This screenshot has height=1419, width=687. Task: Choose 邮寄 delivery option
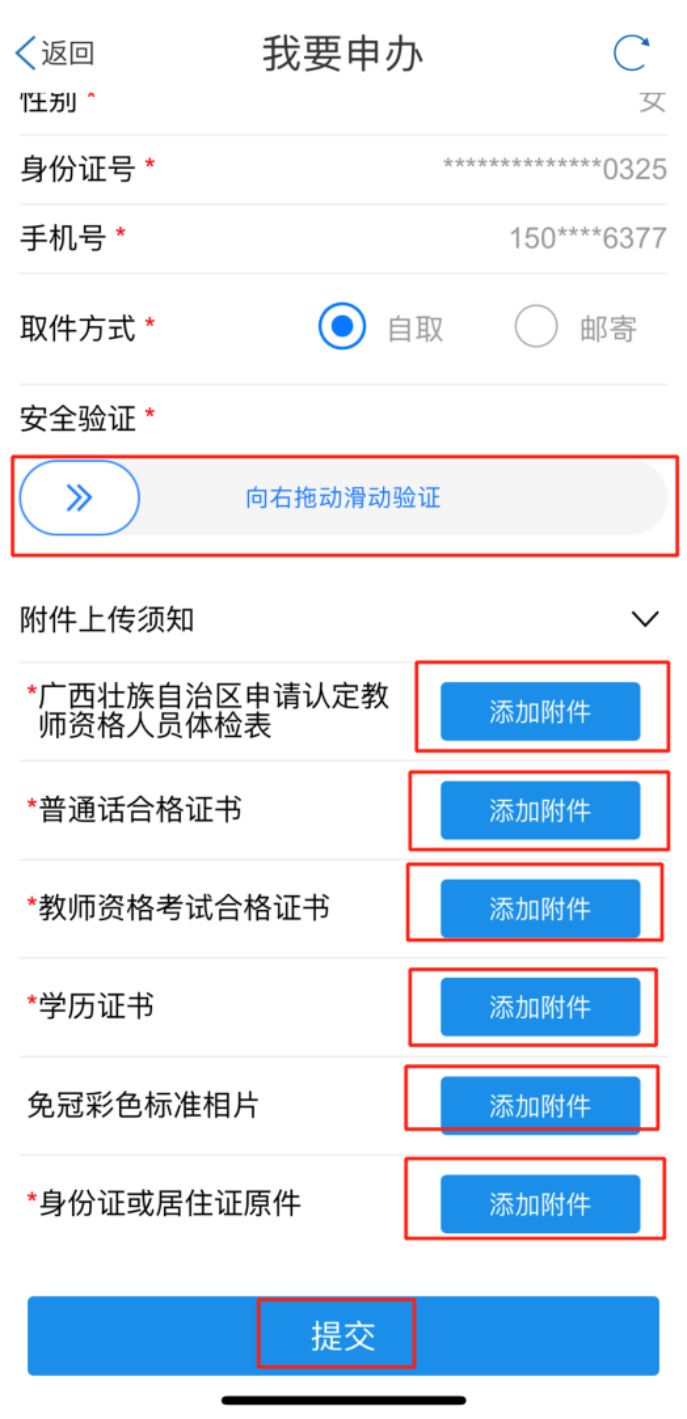(536, 327)
